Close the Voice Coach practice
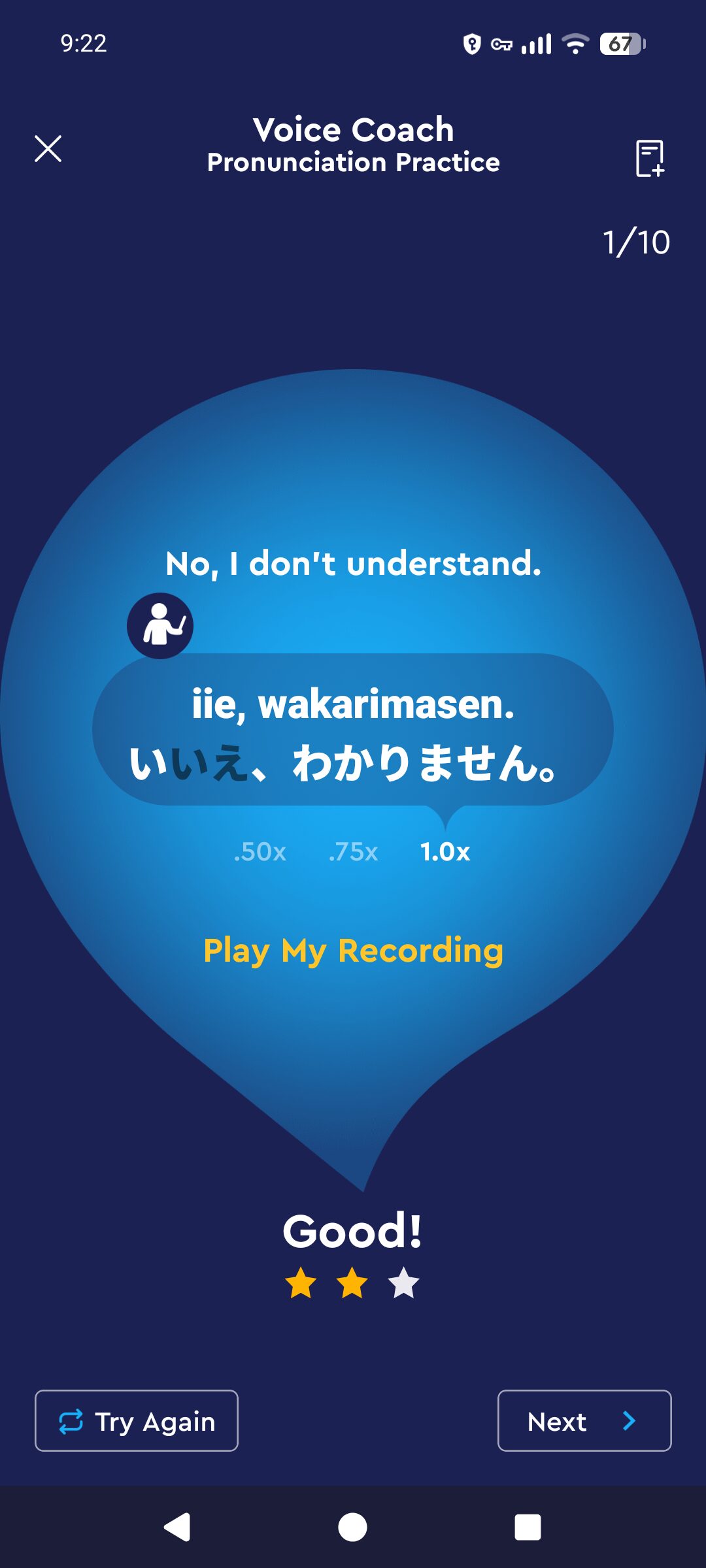 pyautogui.click(x=48, y=148)
